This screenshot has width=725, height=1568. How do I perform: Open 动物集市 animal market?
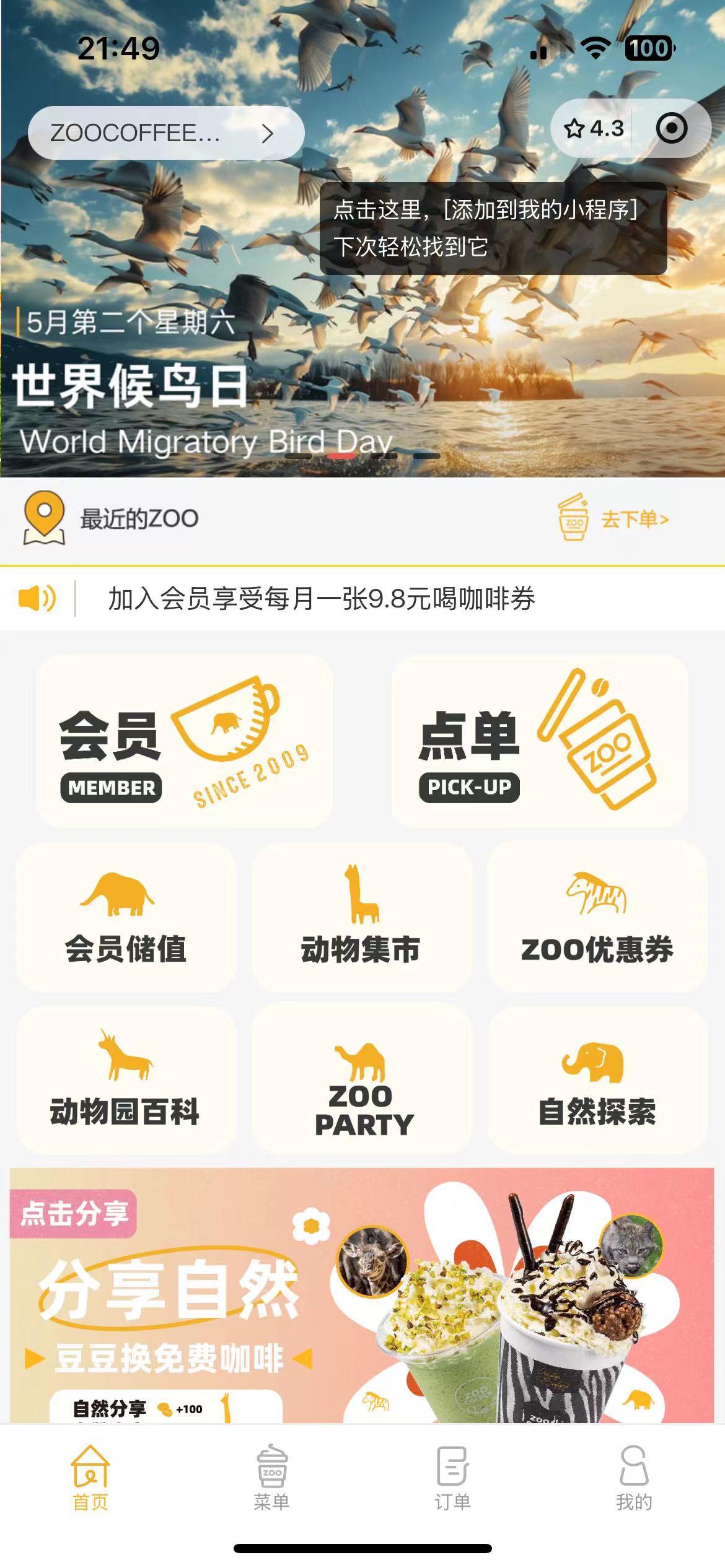[x=361, y=918]
